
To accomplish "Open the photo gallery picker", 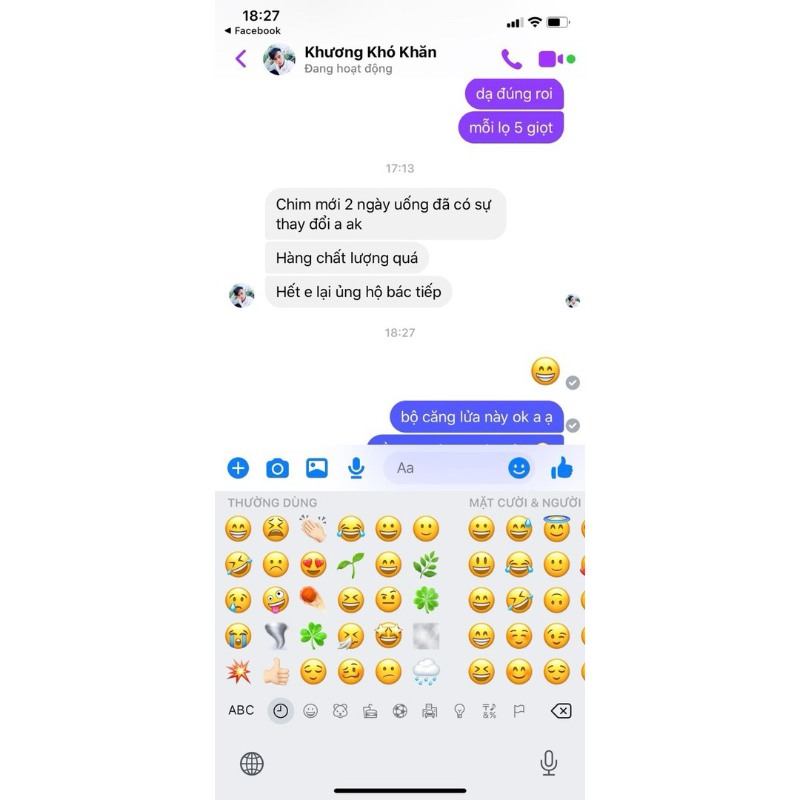I will pyautogui.click(x=317, y=468).
